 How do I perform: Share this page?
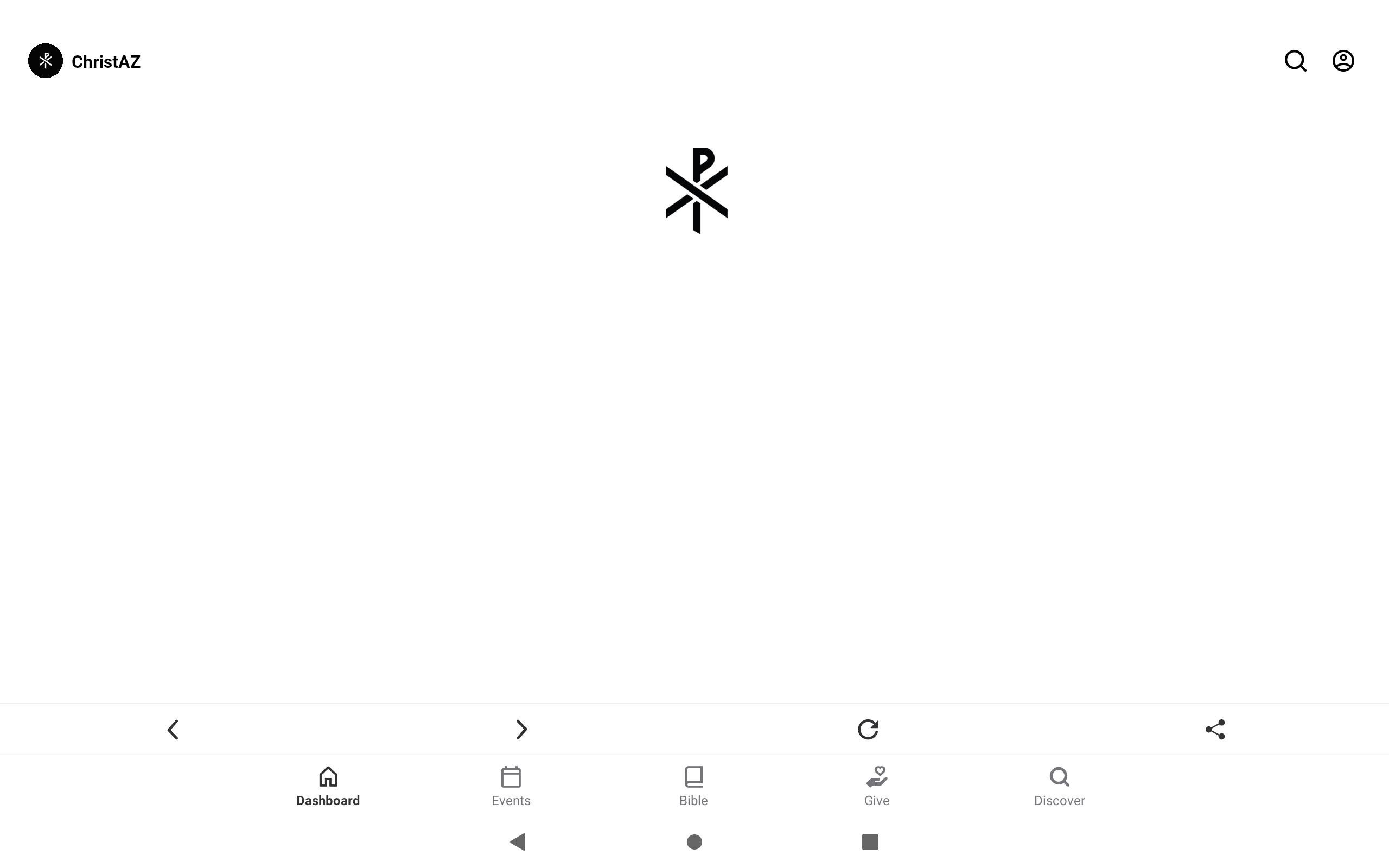[1215, 730]
